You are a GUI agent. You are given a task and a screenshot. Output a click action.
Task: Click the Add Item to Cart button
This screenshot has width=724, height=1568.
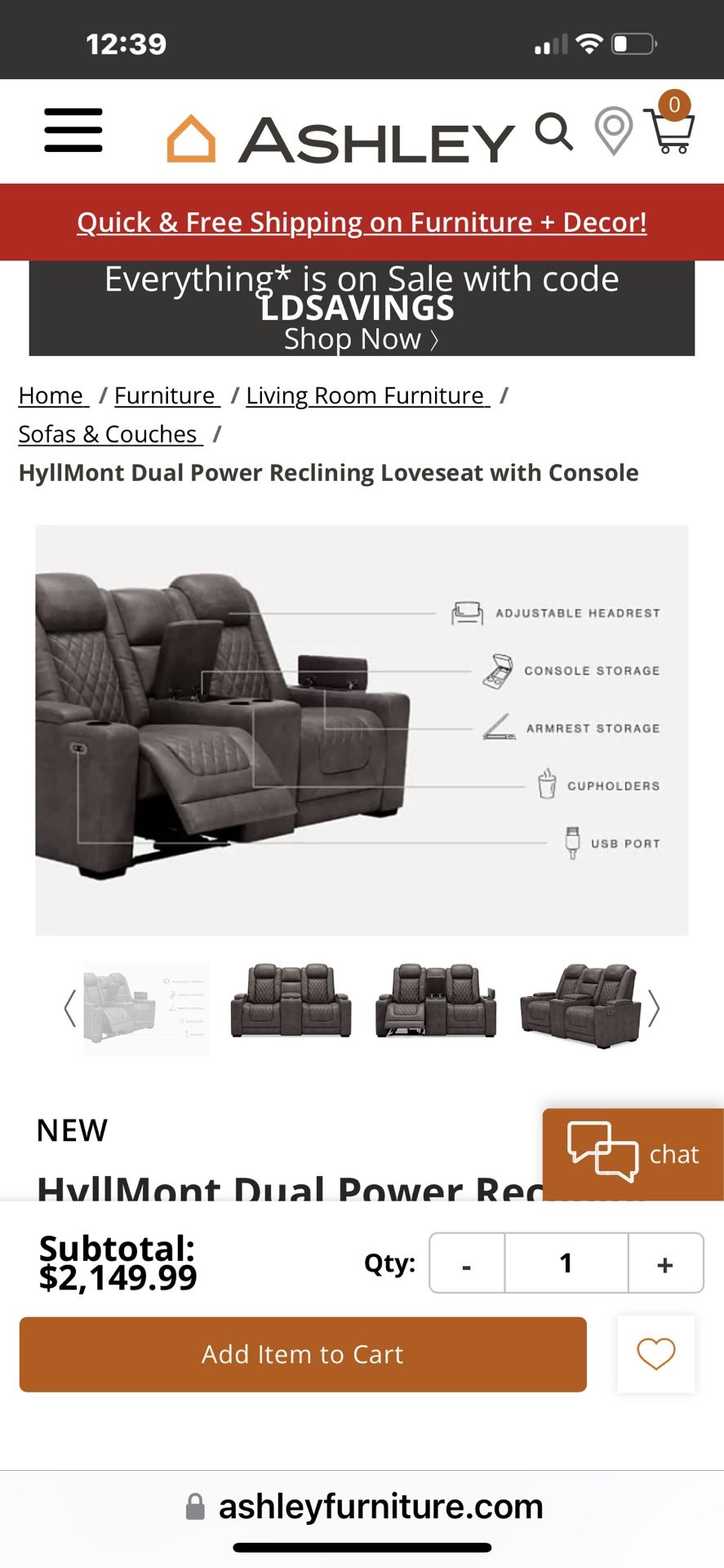coord(302,1354)
